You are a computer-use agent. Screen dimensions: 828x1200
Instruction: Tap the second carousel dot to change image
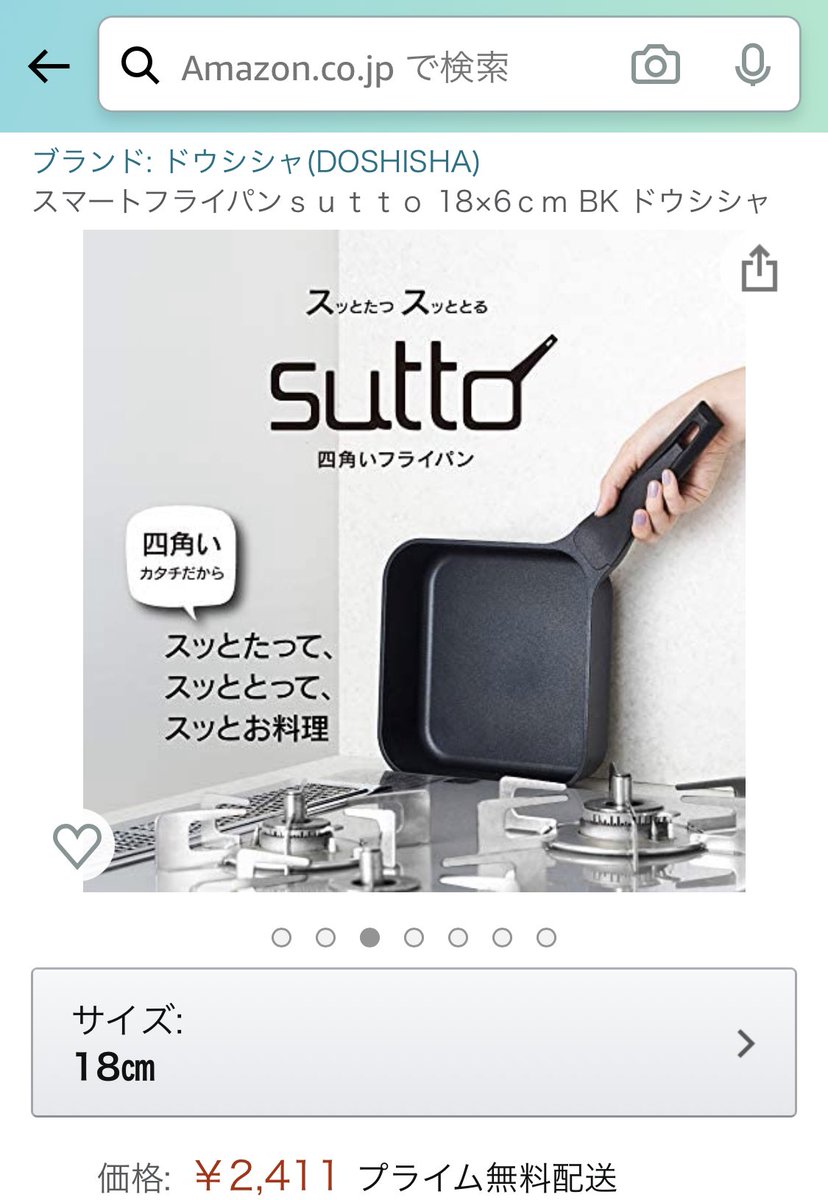(x=325, y=938)
